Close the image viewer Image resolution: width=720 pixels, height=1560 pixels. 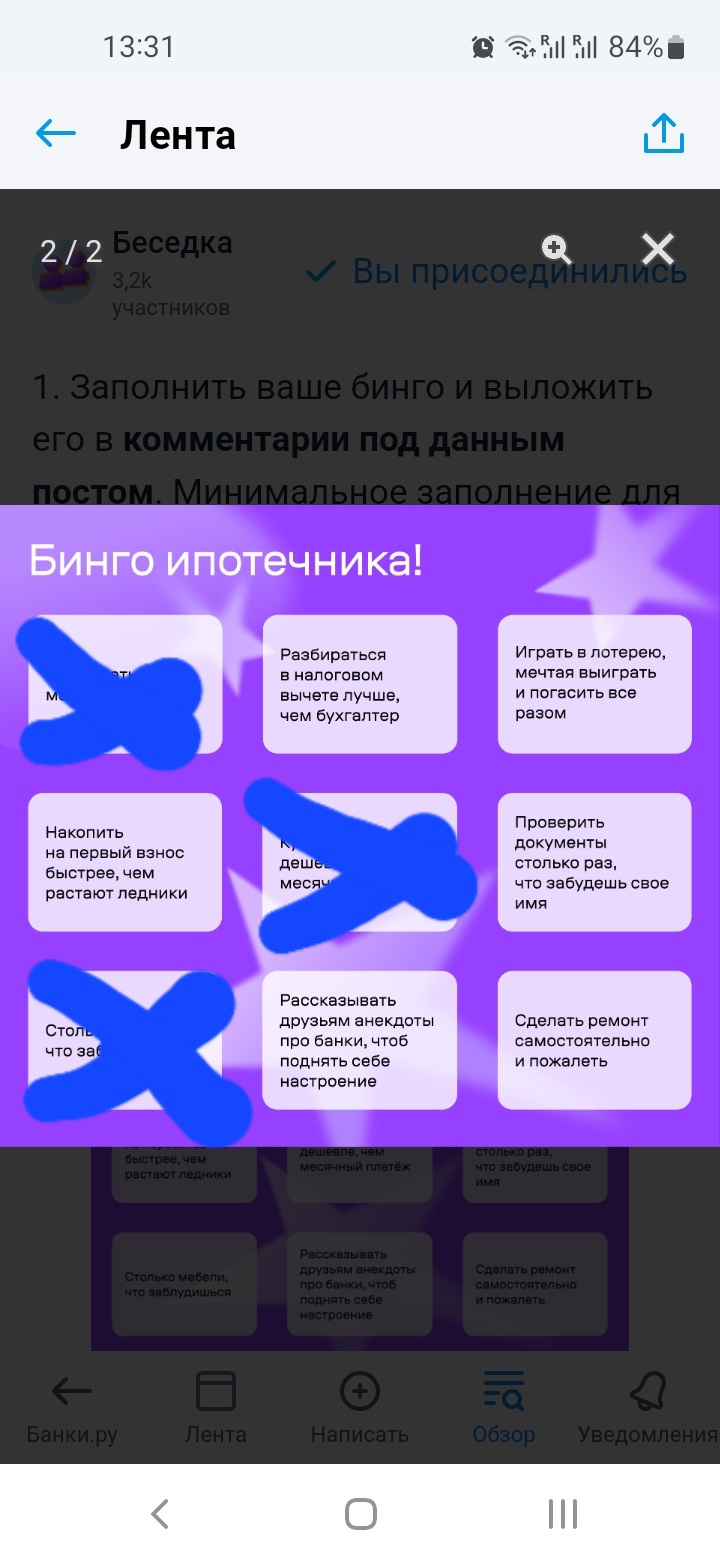(x=658, y=249)
